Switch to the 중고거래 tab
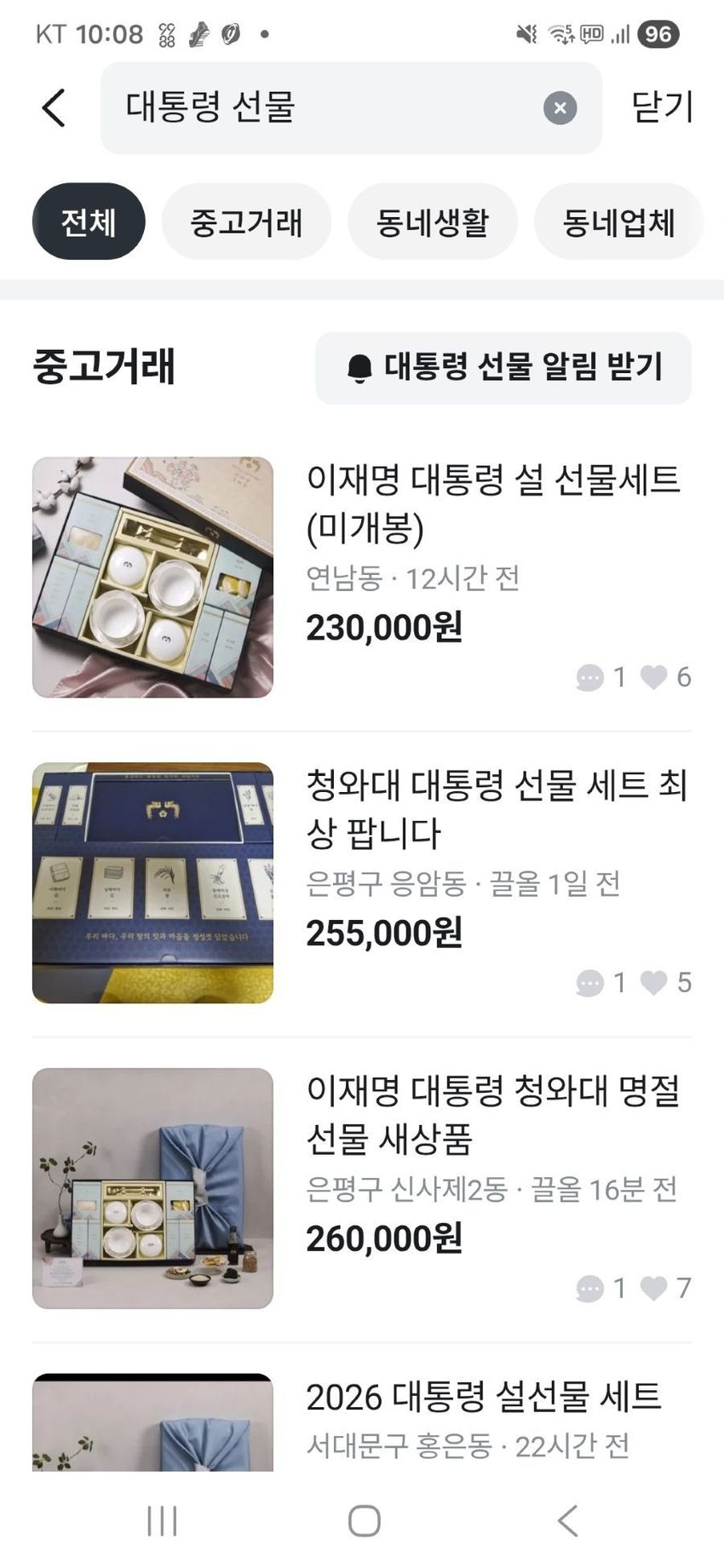 pos(246,222)
